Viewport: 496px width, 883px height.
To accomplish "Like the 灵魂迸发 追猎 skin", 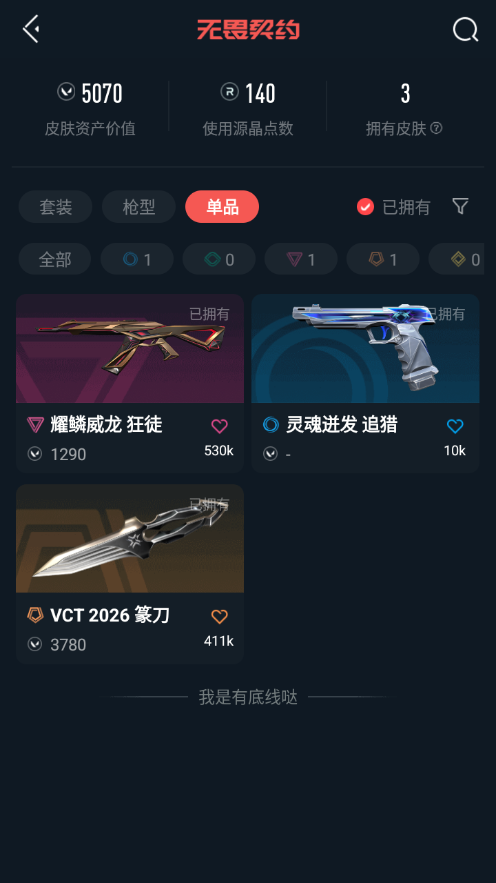I will [455, 426].
